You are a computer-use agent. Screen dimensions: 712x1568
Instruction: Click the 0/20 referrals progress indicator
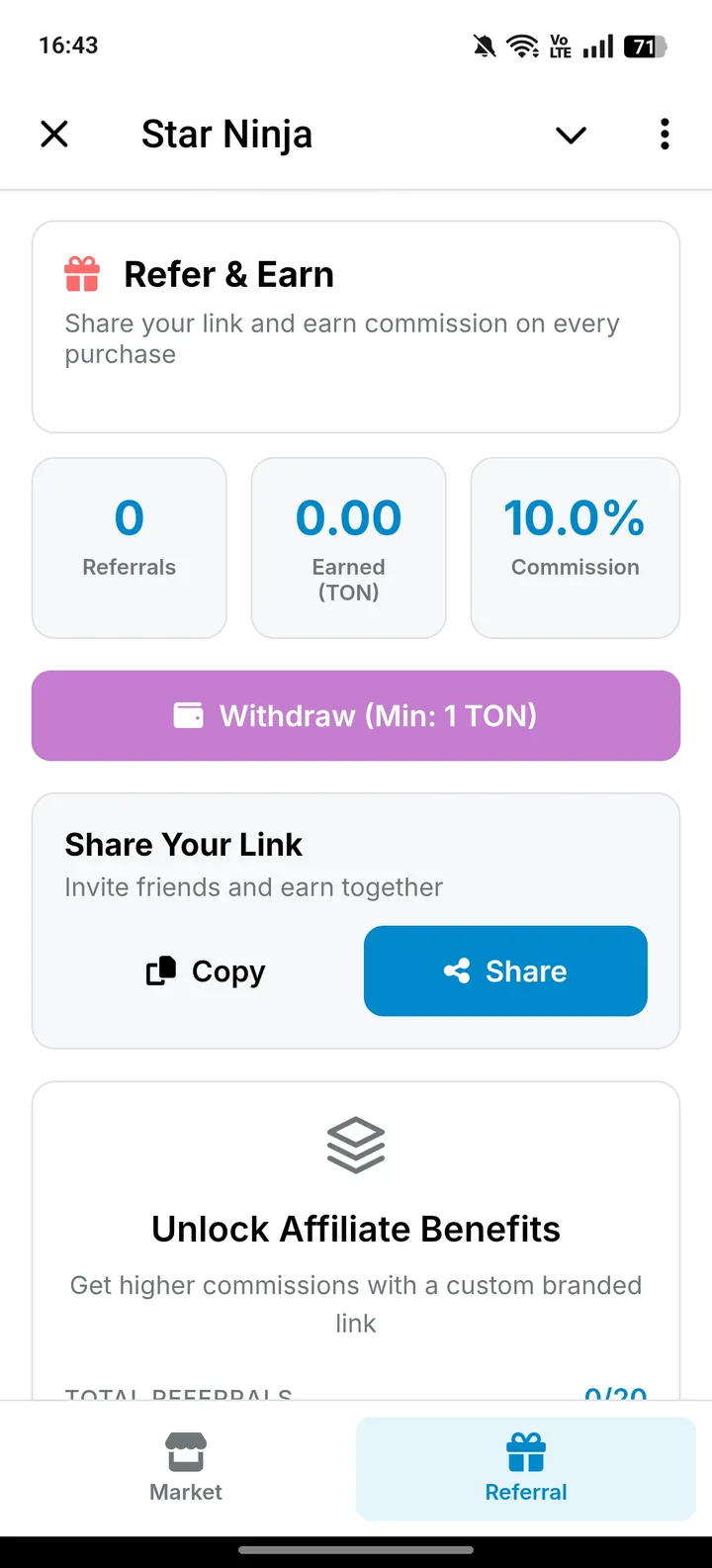click(616, 1394)
